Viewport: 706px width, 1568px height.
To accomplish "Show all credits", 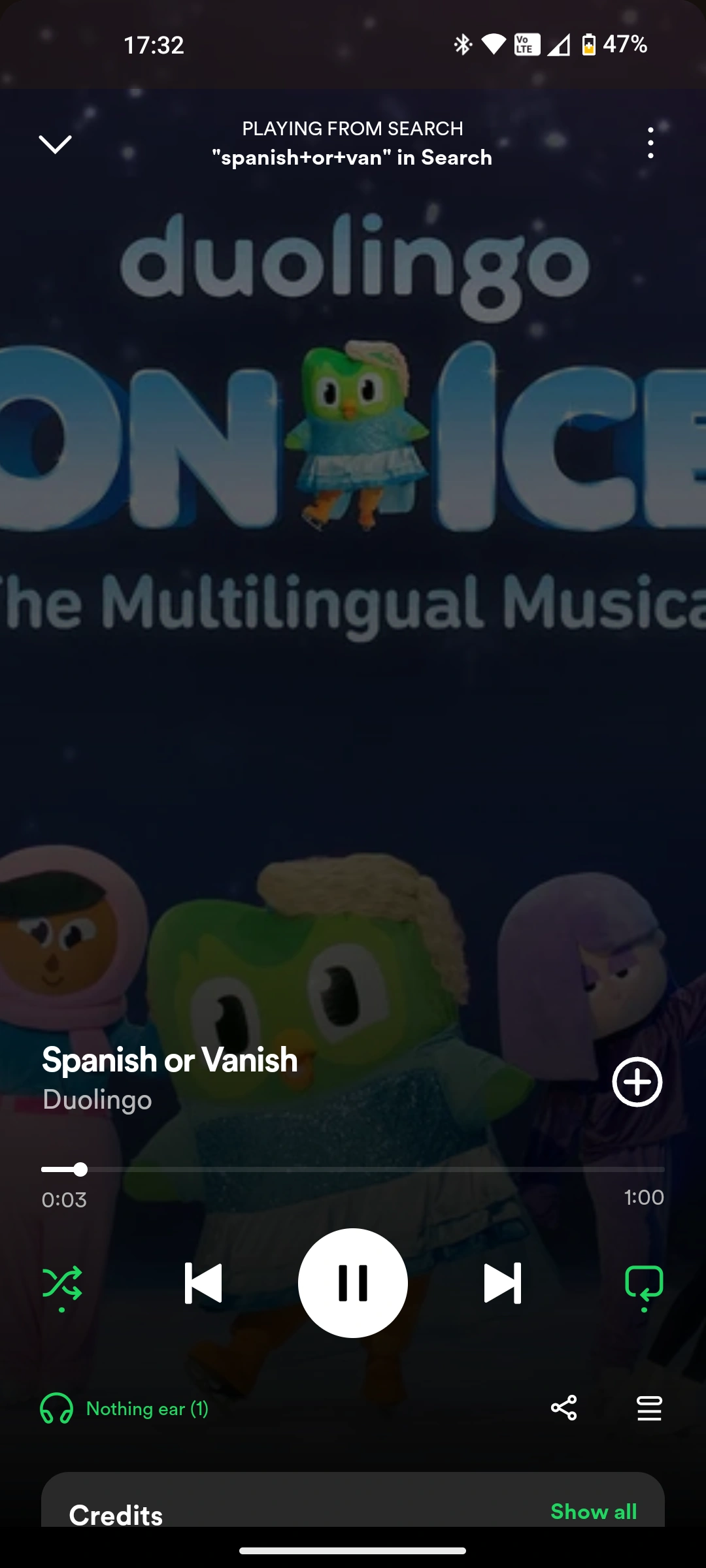I will (594, 1512).
